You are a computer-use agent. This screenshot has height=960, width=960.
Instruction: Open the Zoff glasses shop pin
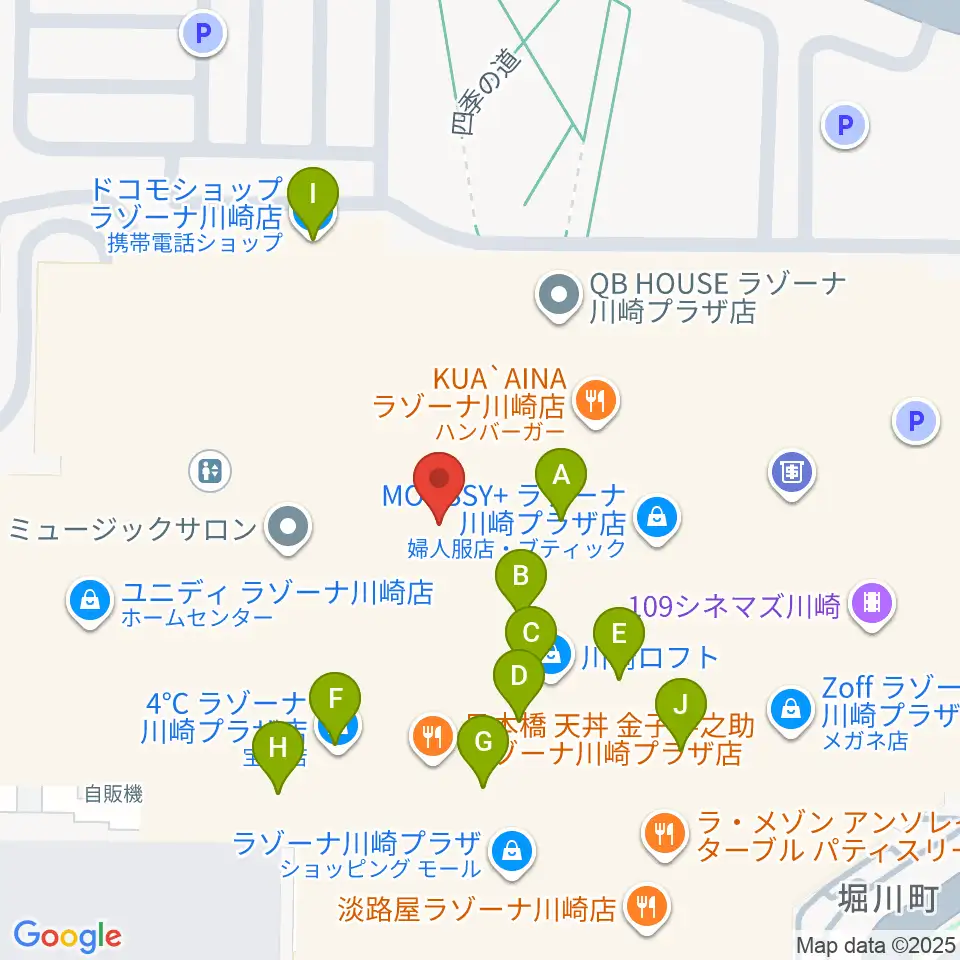791,711
